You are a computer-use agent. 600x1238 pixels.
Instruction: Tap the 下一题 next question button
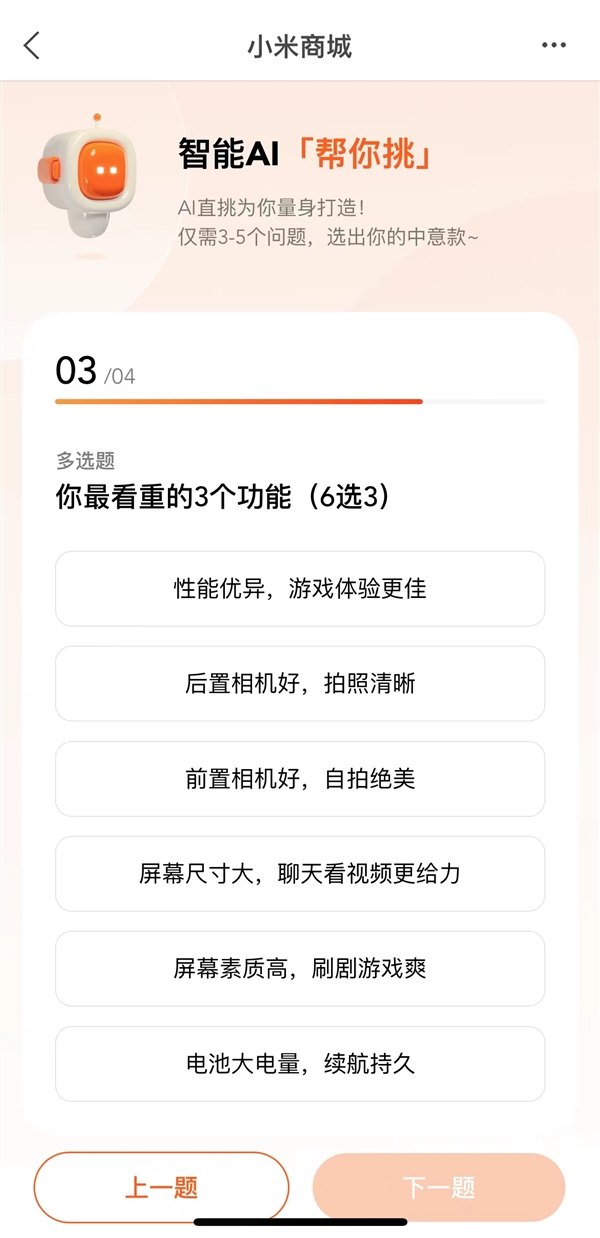pos(439,1187)
